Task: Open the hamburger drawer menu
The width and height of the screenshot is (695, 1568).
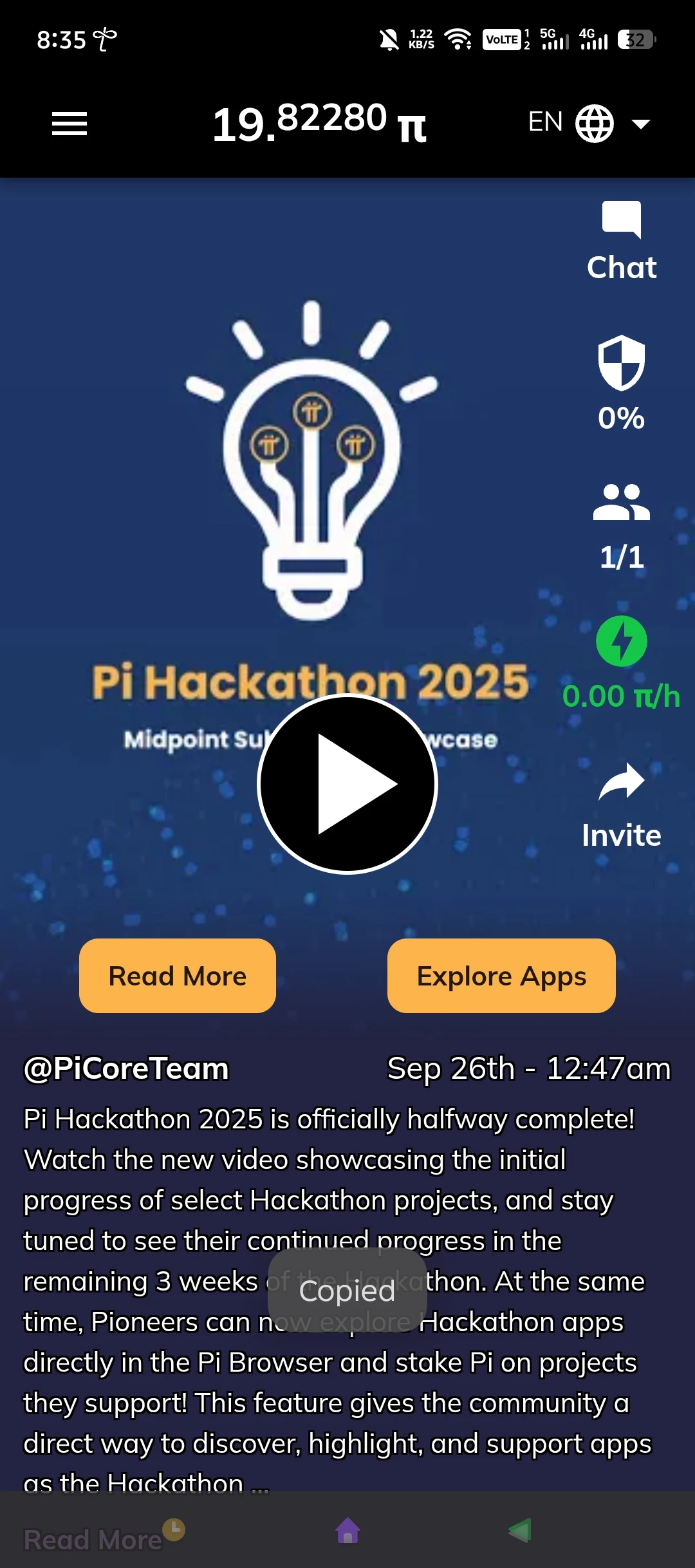Action: [x=69, y=123]
